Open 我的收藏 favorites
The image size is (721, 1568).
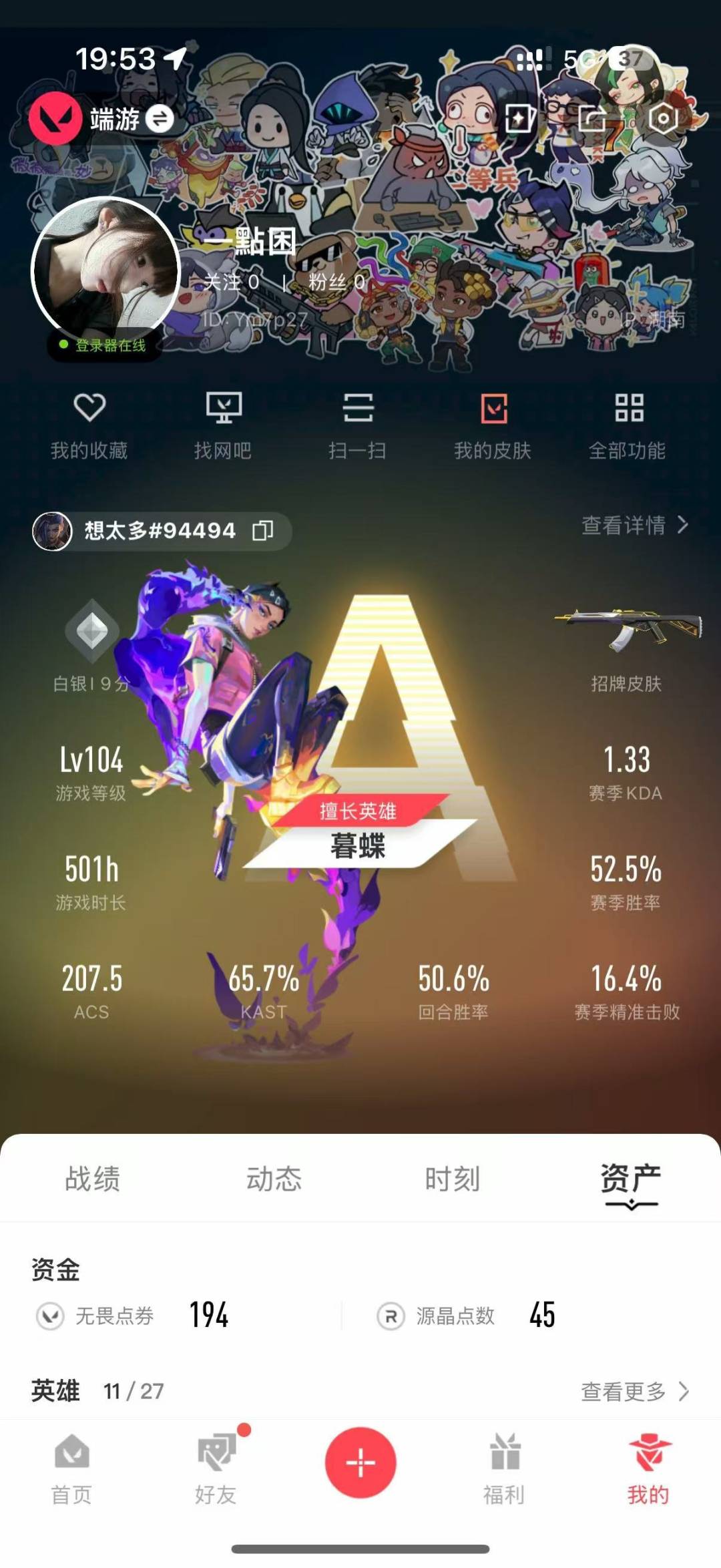89,426
